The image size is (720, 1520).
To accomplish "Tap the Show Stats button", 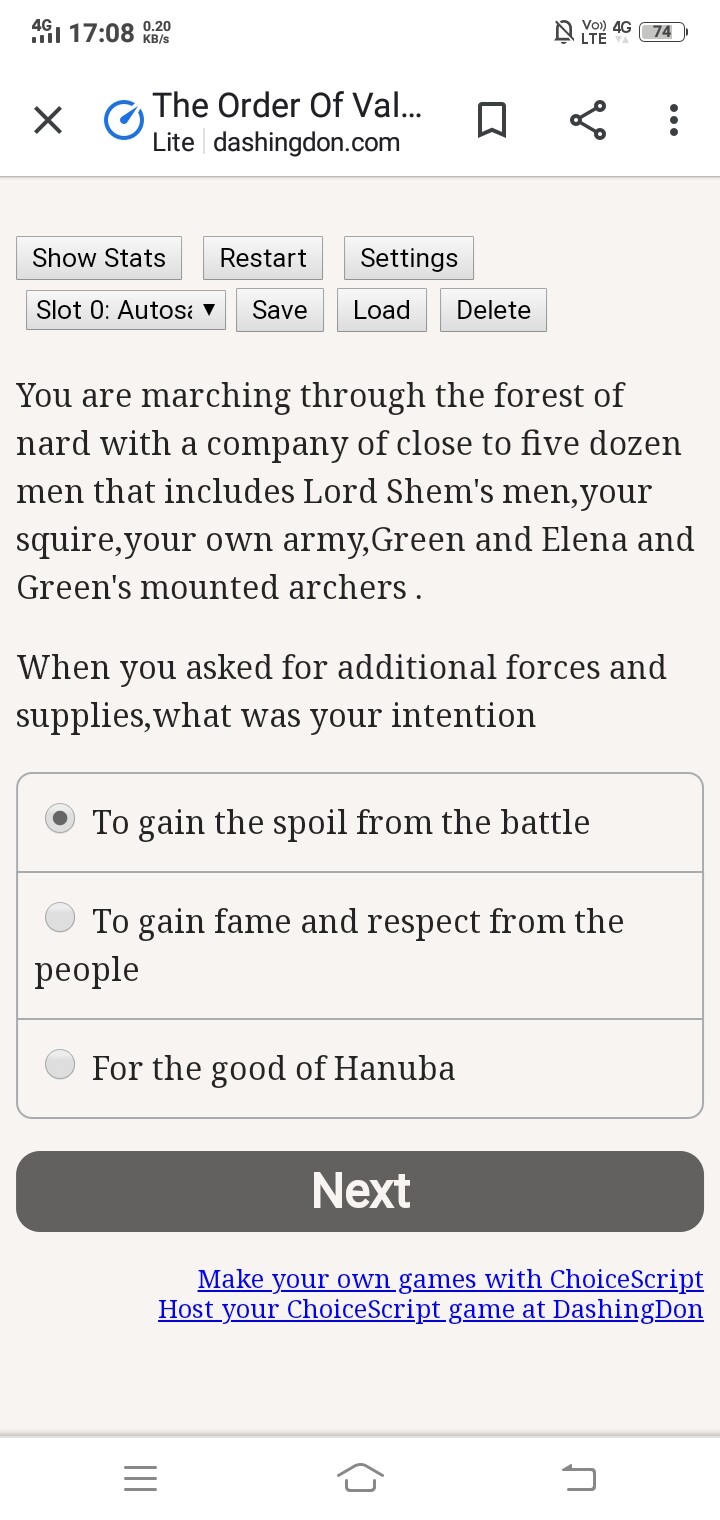I will tap(99, 258).
